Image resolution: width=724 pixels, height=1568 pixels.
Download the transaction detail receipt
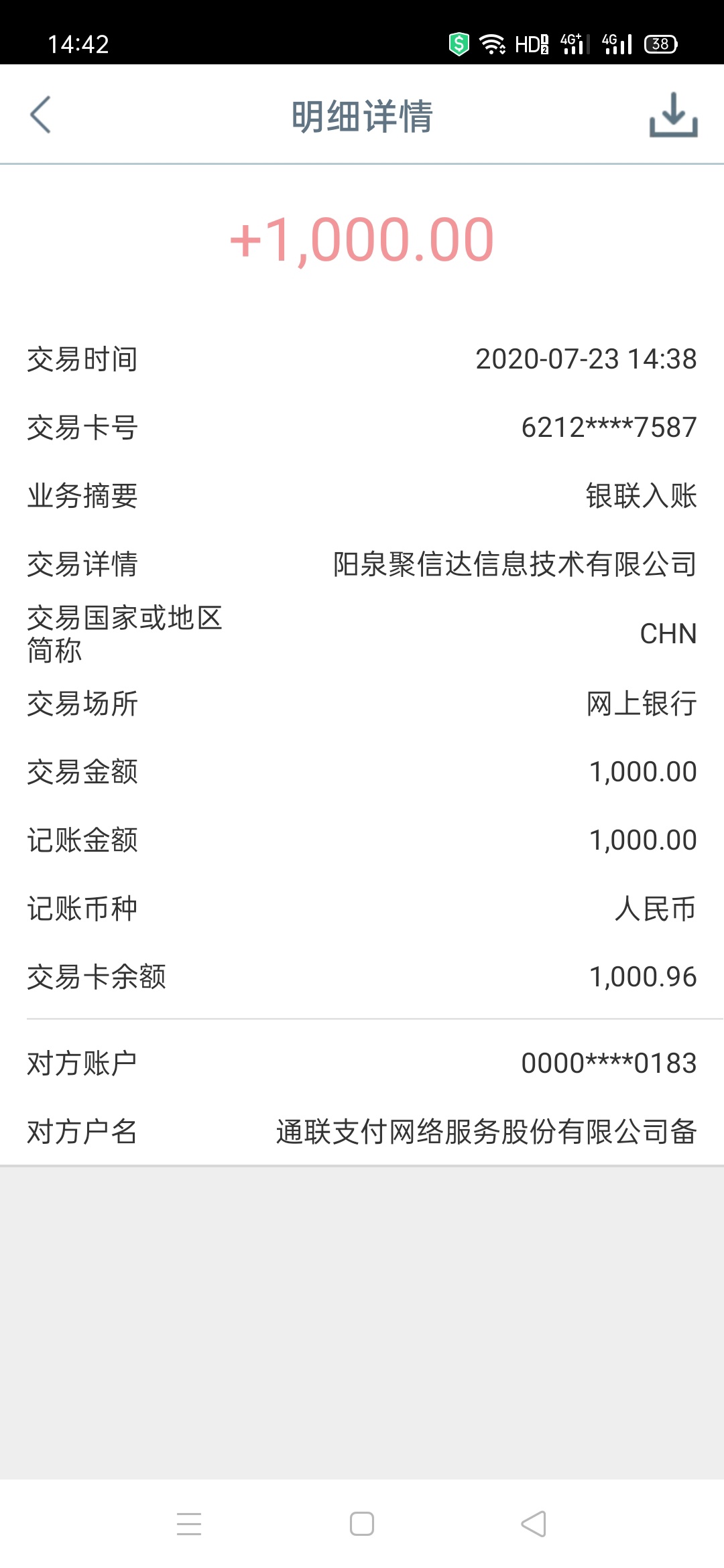(673, 115)
